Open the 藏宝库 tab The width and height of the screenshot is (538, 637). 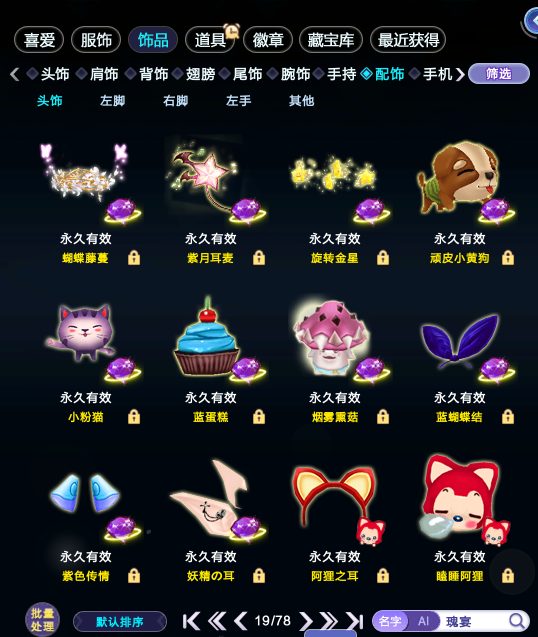(x=331, y=40)
